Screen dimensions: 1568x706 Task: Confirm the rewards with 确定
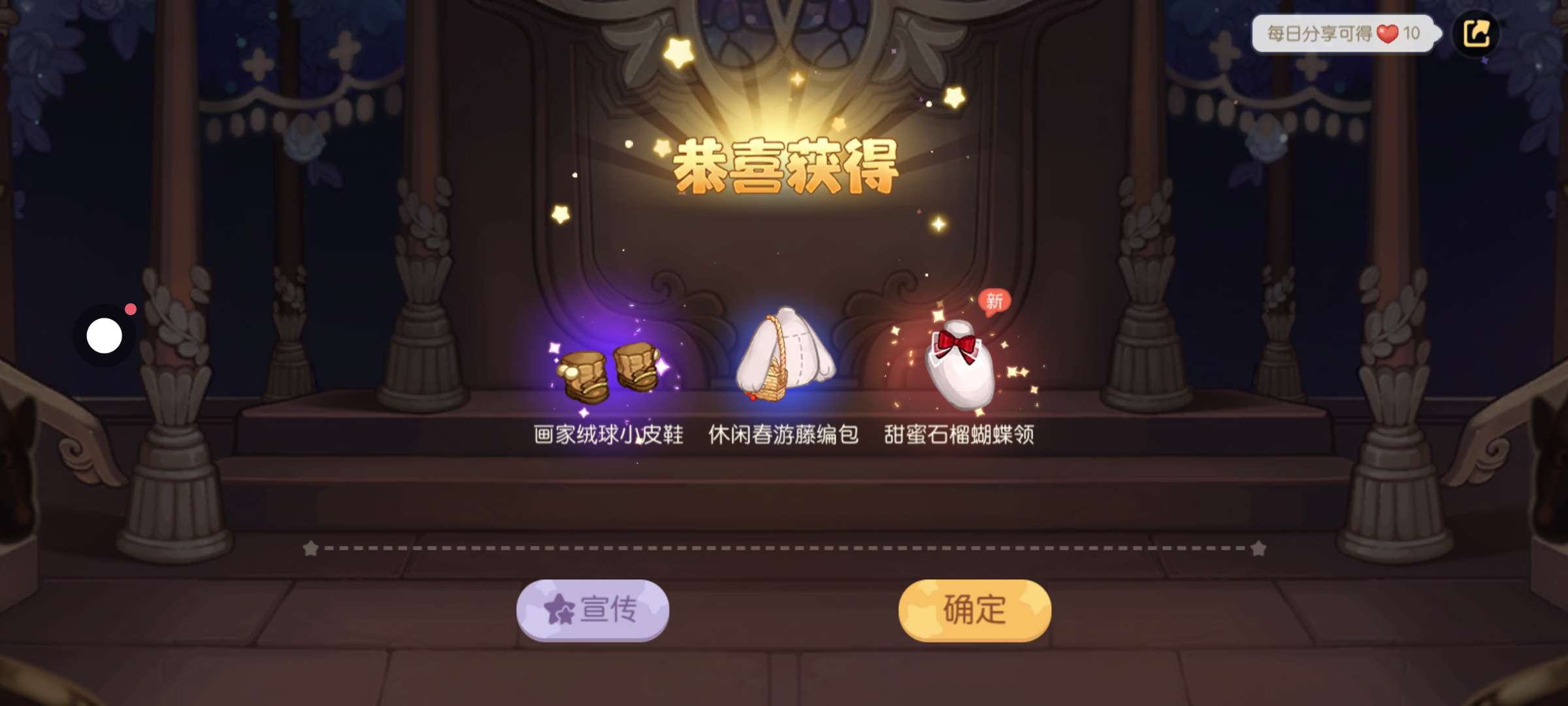click(x=974, y=609)
